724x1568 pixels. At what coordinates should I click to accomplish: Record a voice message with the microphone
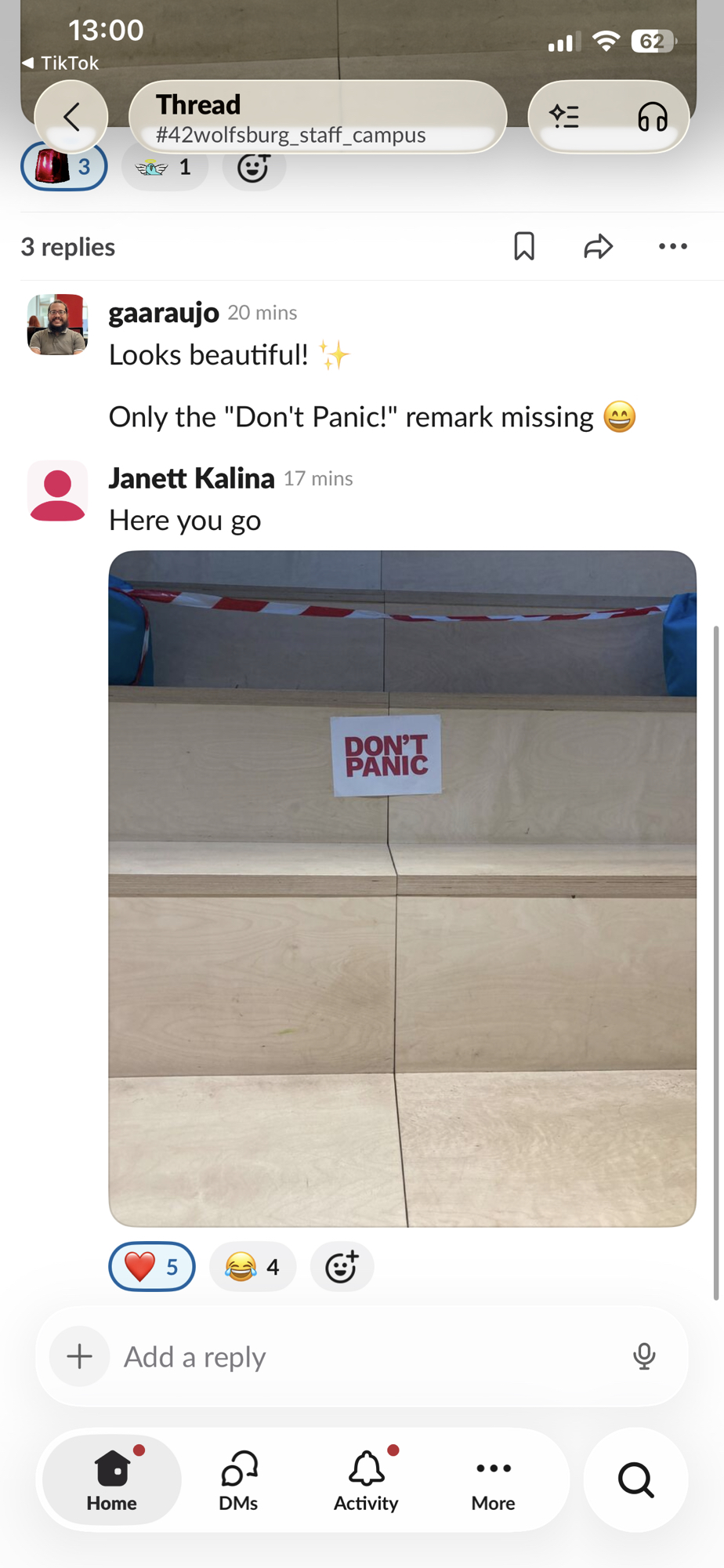pyautogui.click(x=644, y=1356)
